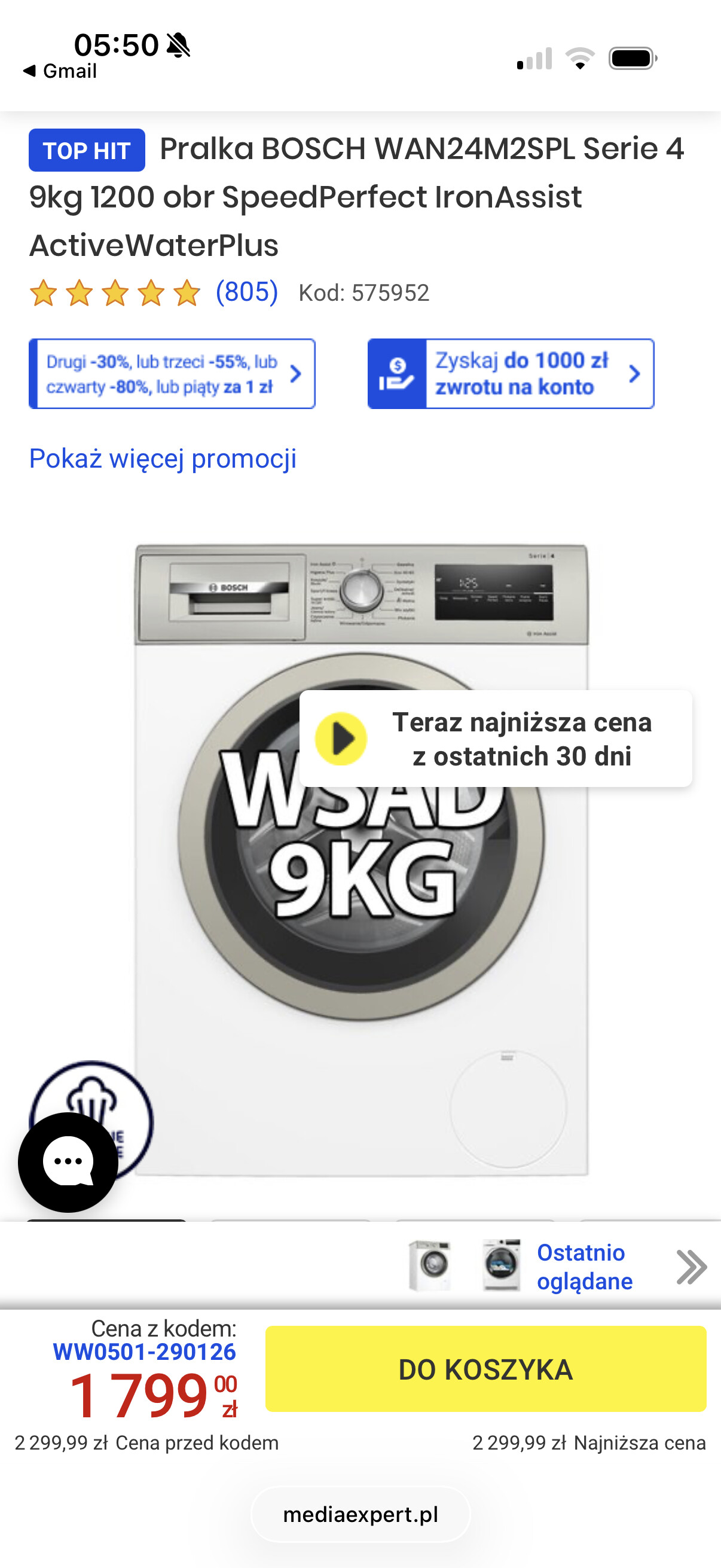The image size is (721, 1568).
Task: Show more promotions via Pokaż więcej promocji
Action: 163,458
